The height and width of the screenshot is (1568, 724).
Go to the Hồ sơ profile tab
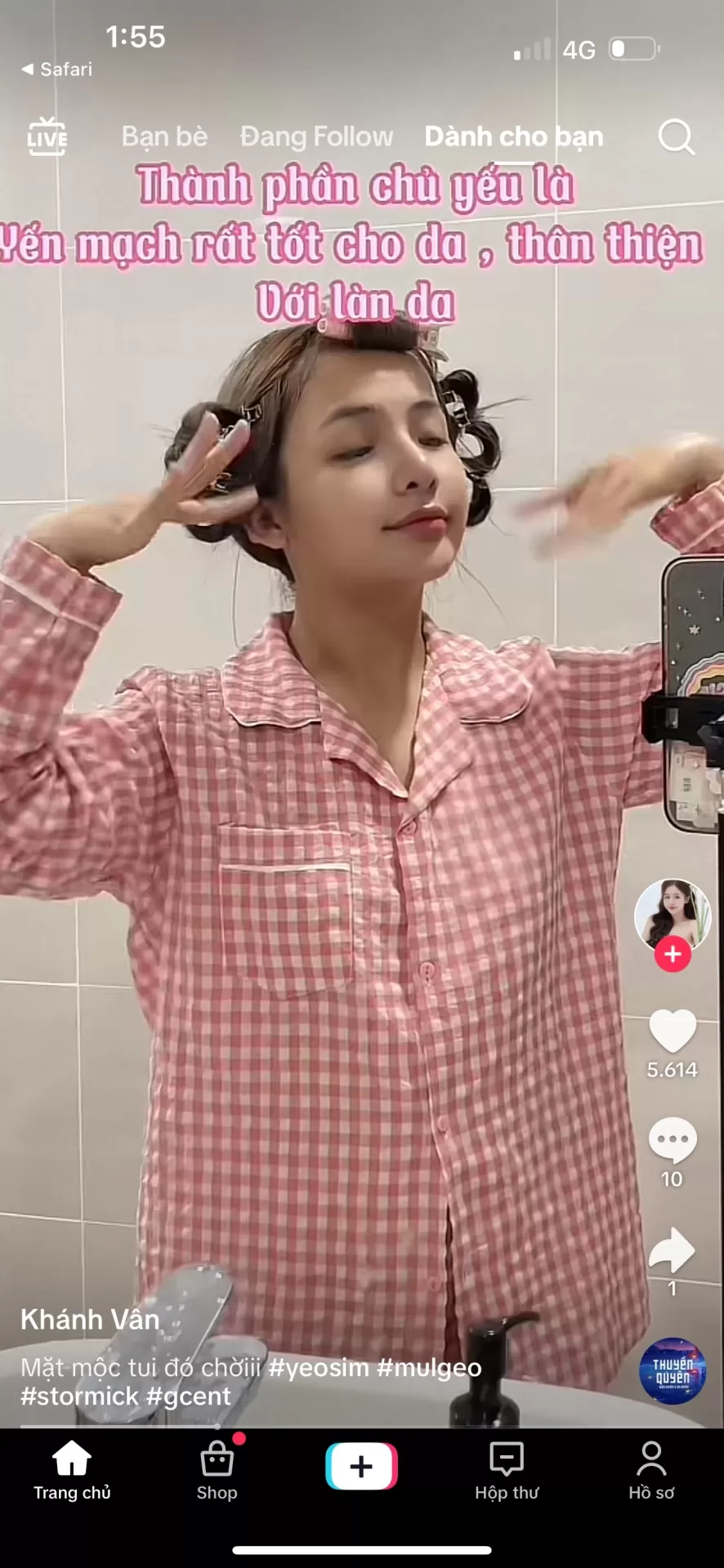[x=651, y=1472]
